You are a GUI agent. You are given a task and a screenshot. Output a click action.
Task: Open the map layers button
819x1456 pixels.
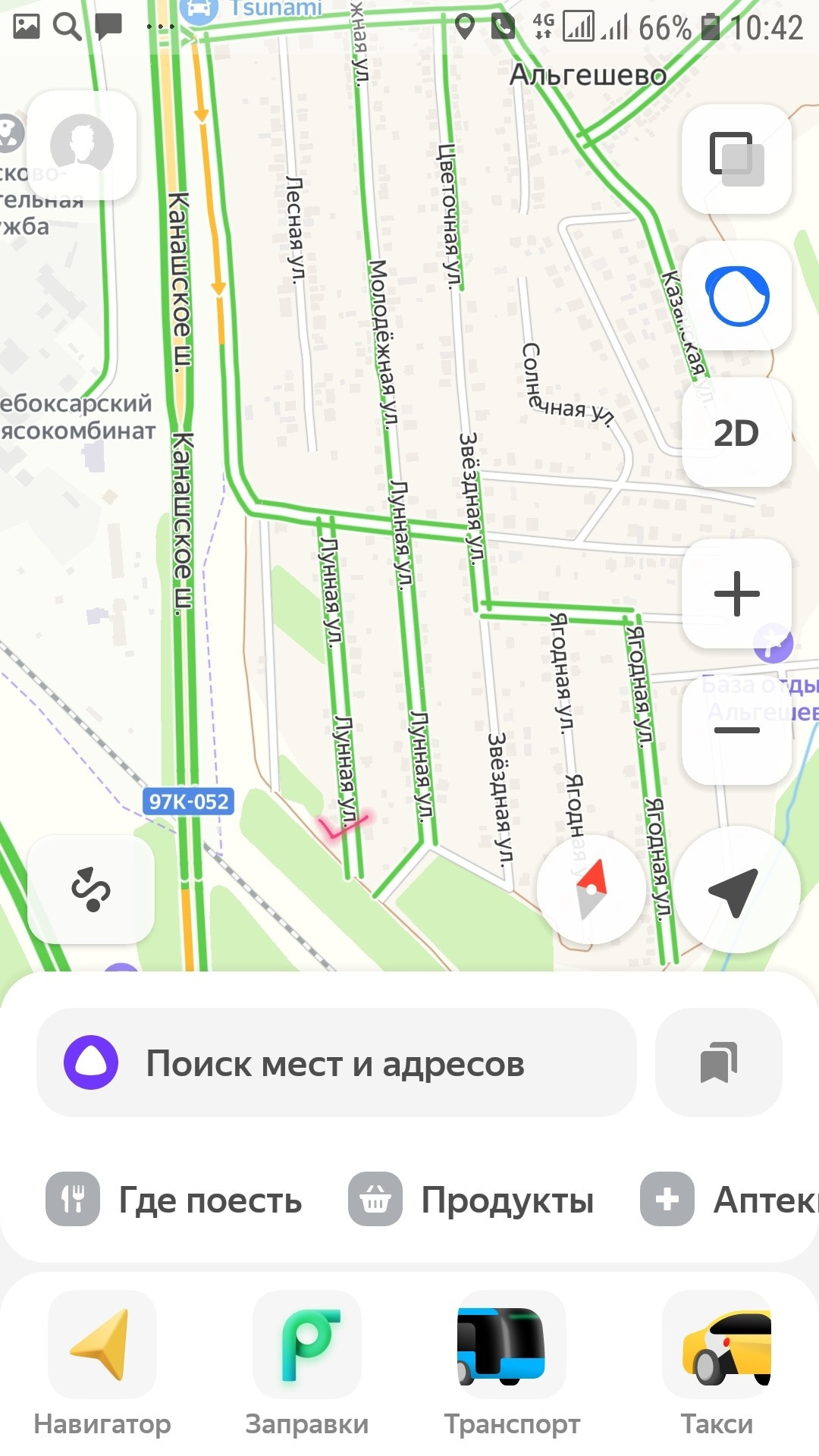tap(736, 158)
